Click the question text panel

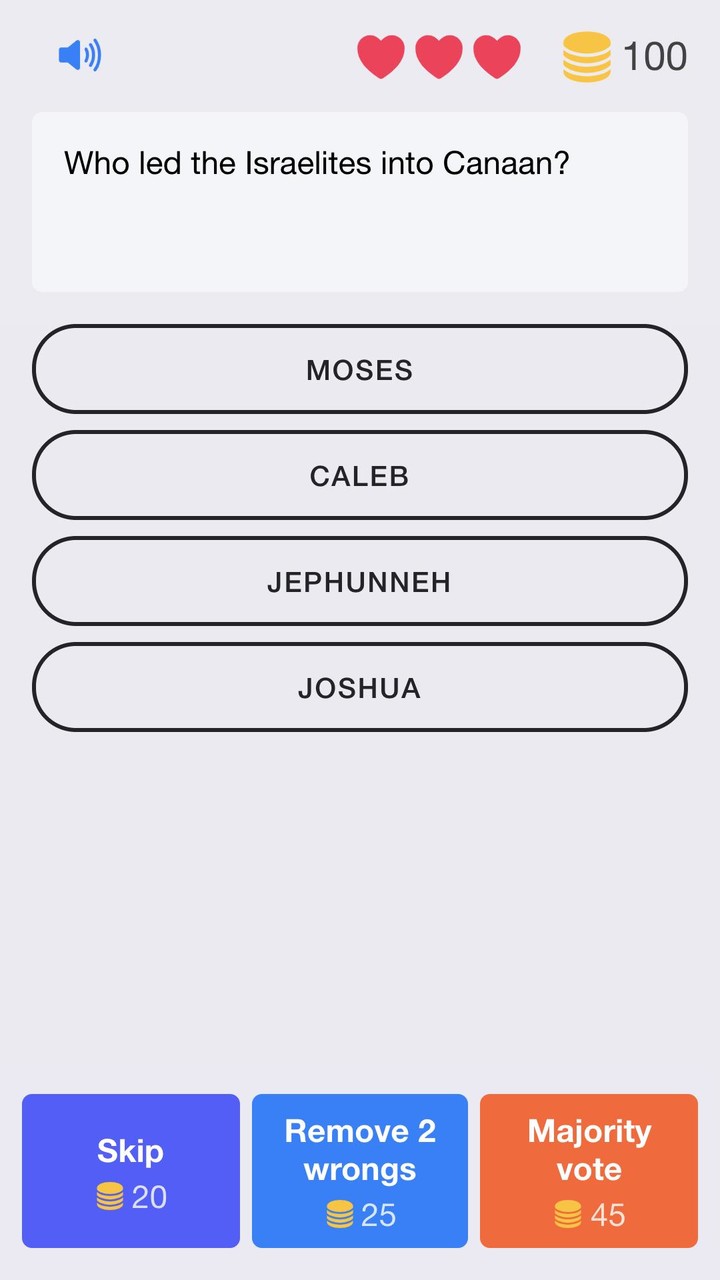coord(359,200)
